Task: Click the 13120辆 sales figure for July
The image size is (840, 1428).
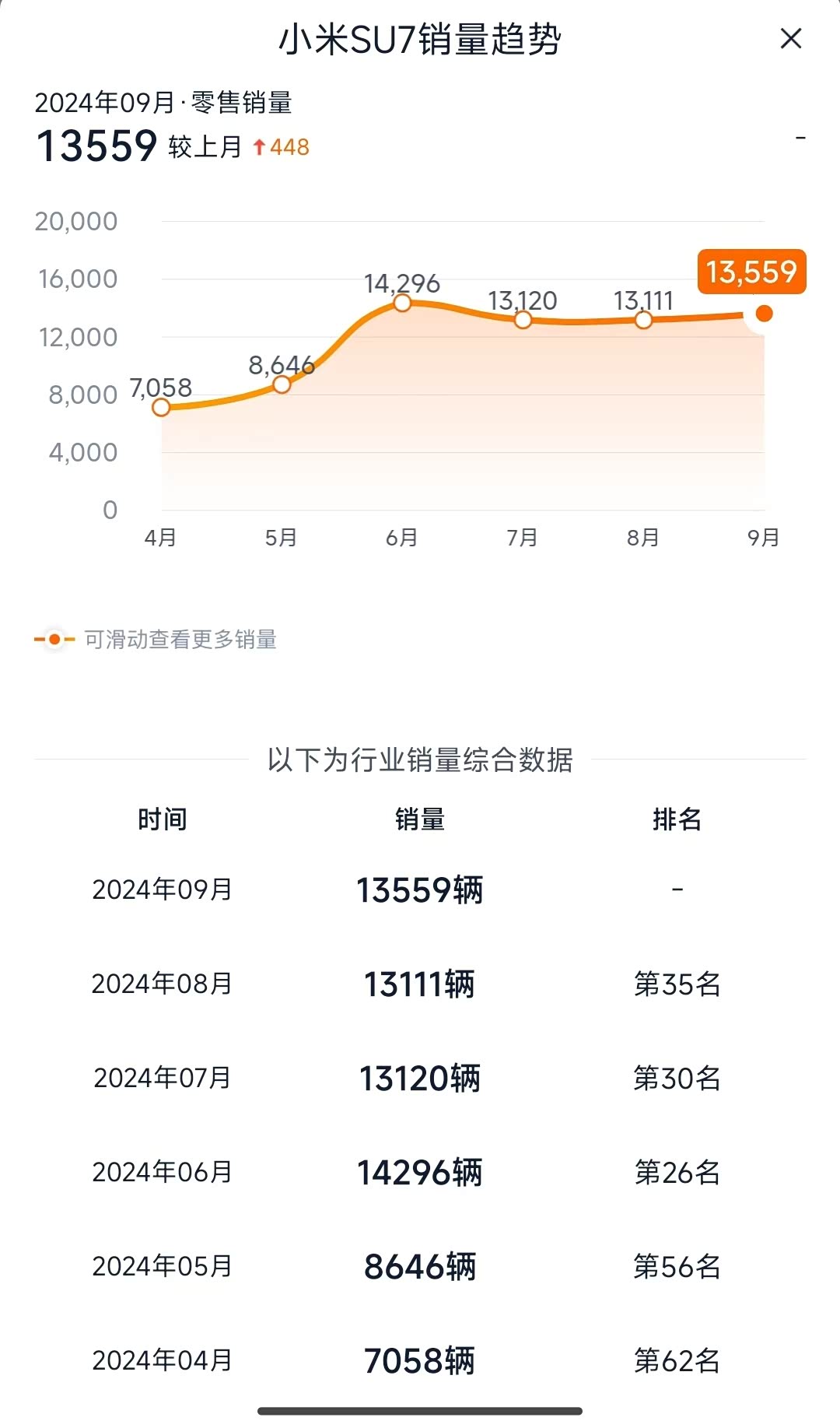Action: click(420, 1079)
